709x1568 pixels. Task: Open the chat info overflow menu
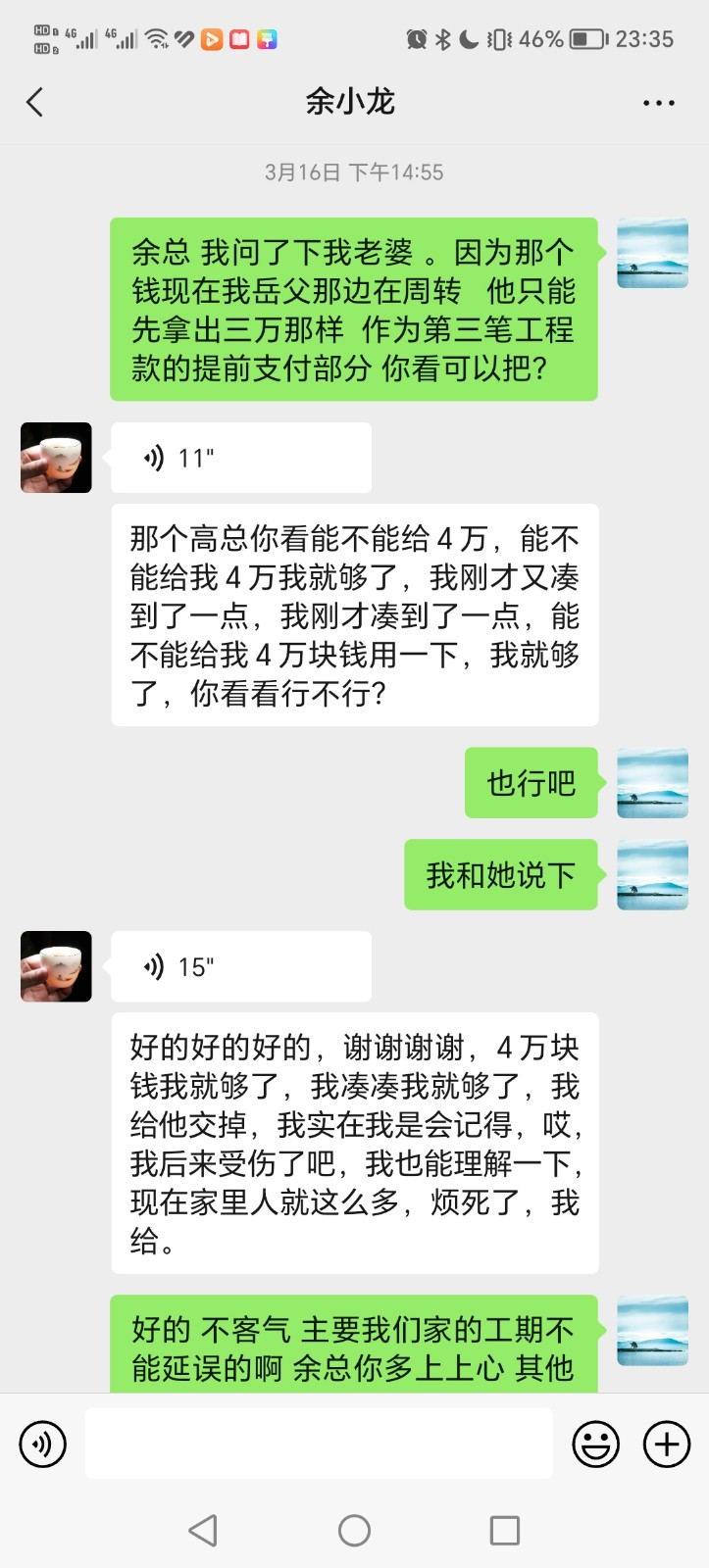[658, 103]
